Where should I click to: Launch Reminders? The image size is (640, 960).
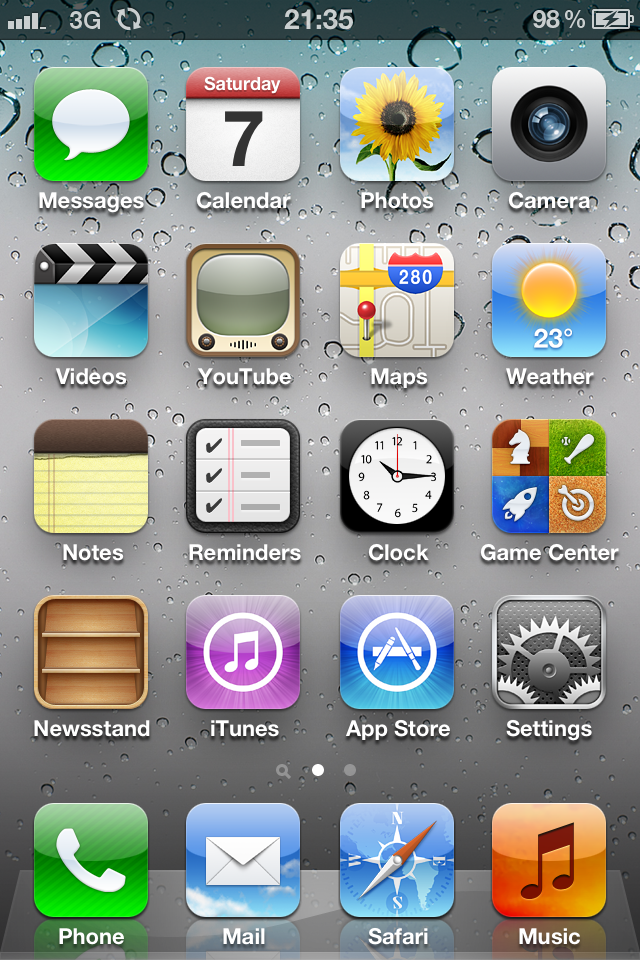click(x=243, y=476)
